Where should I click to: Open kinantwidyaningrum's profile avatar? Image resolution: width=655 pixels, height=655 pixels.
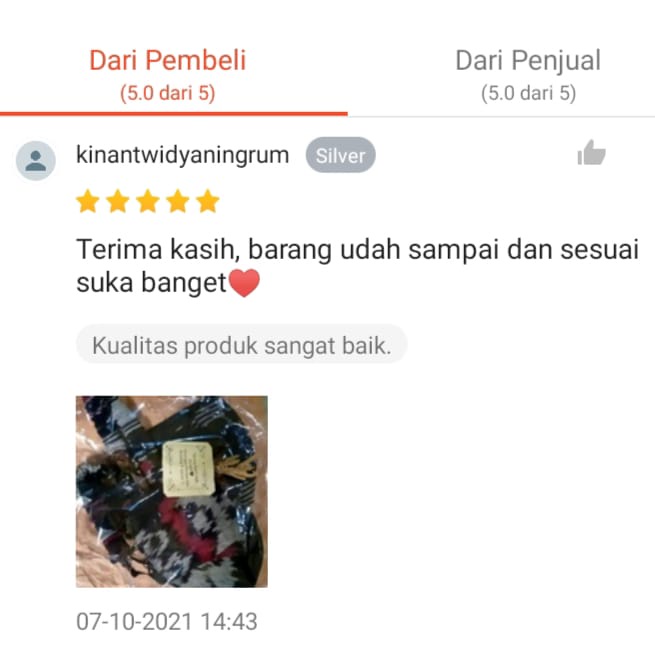36,160
